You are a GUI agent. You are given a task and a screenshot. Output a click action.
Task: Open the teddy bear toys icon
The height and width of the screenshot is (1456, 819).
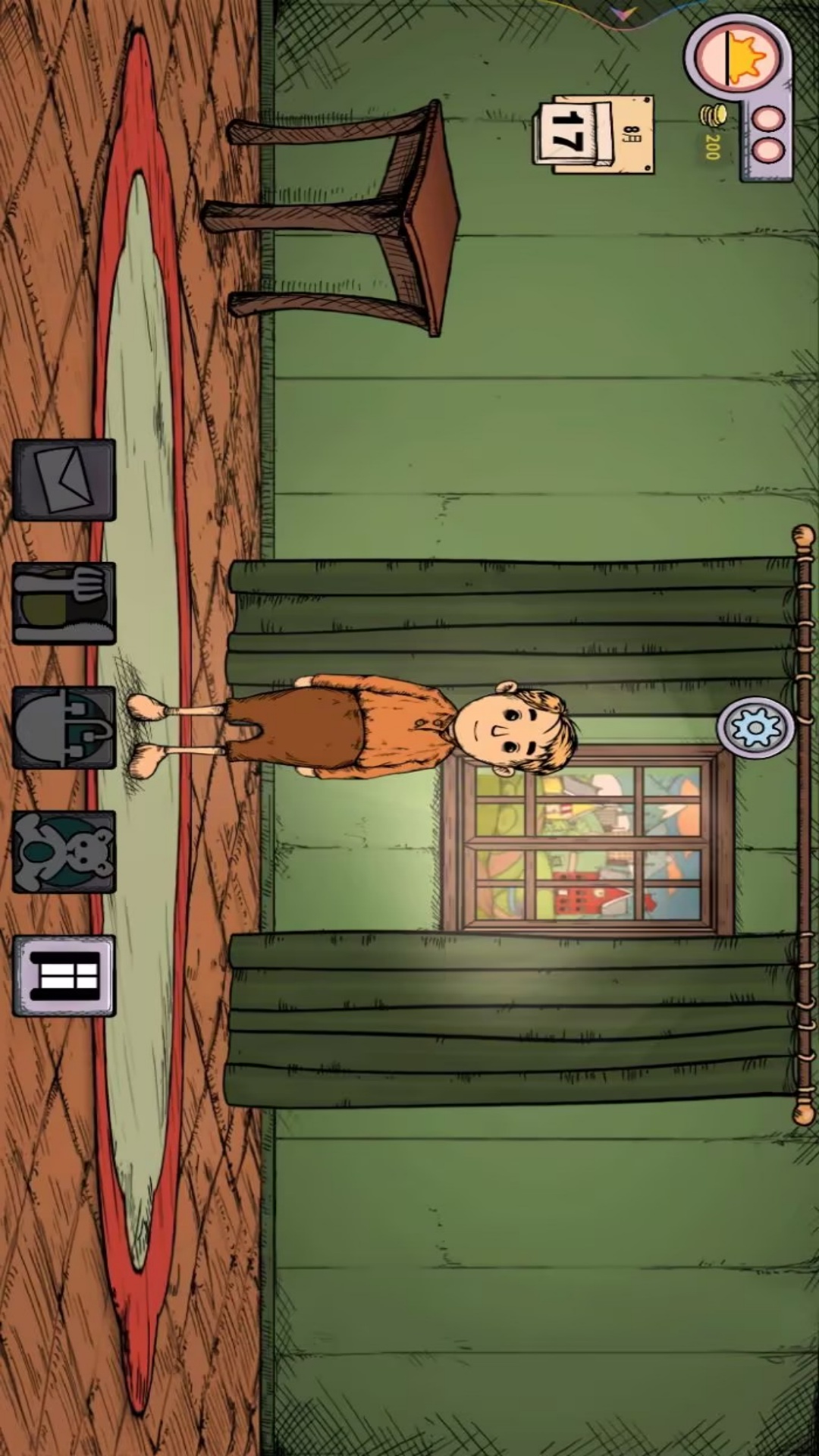click(64, 852)
